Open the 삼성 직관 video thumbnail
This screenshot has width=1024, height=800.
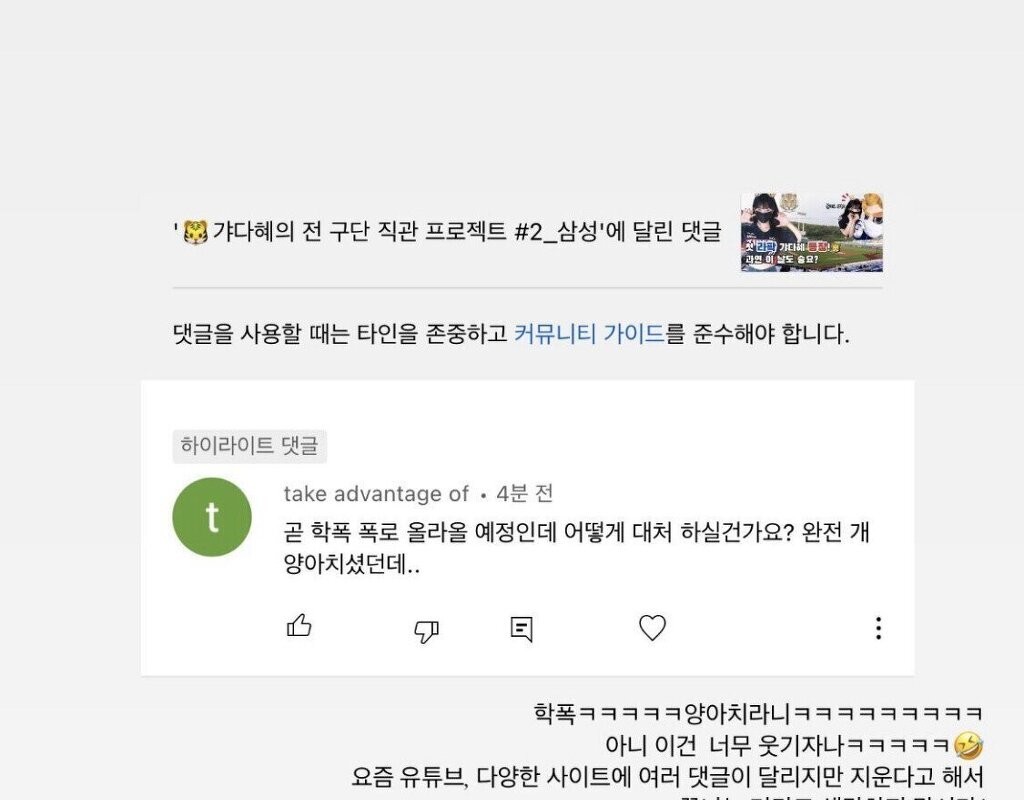pos(811,232)
